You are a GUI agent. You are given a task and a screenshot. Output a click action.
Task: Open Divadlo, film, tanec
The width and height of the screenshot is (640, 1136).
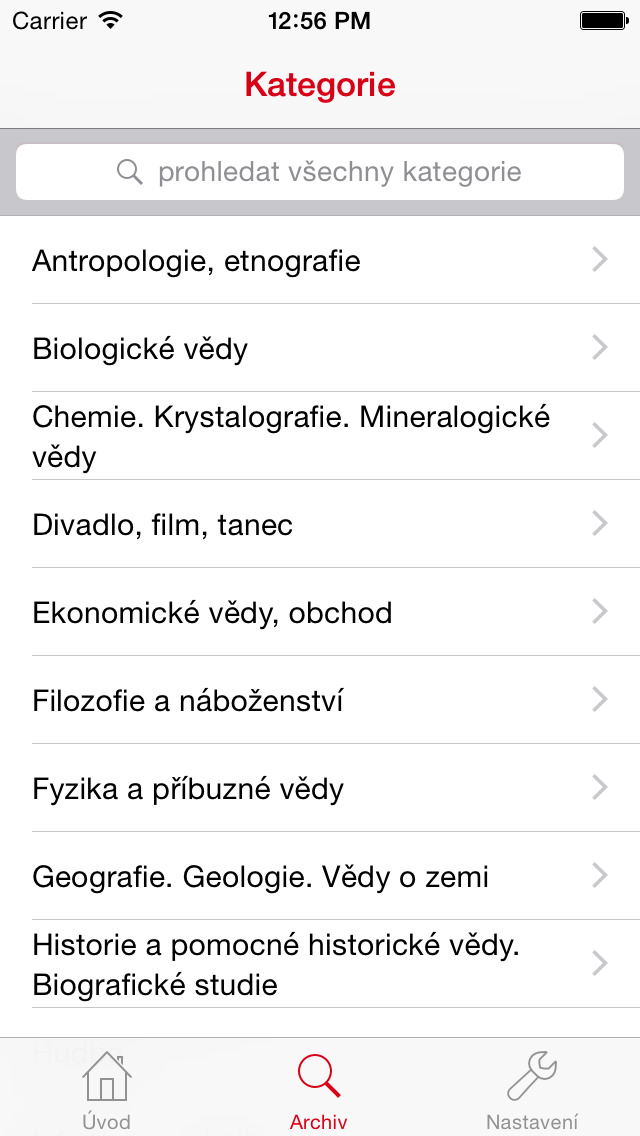(320, 524)
